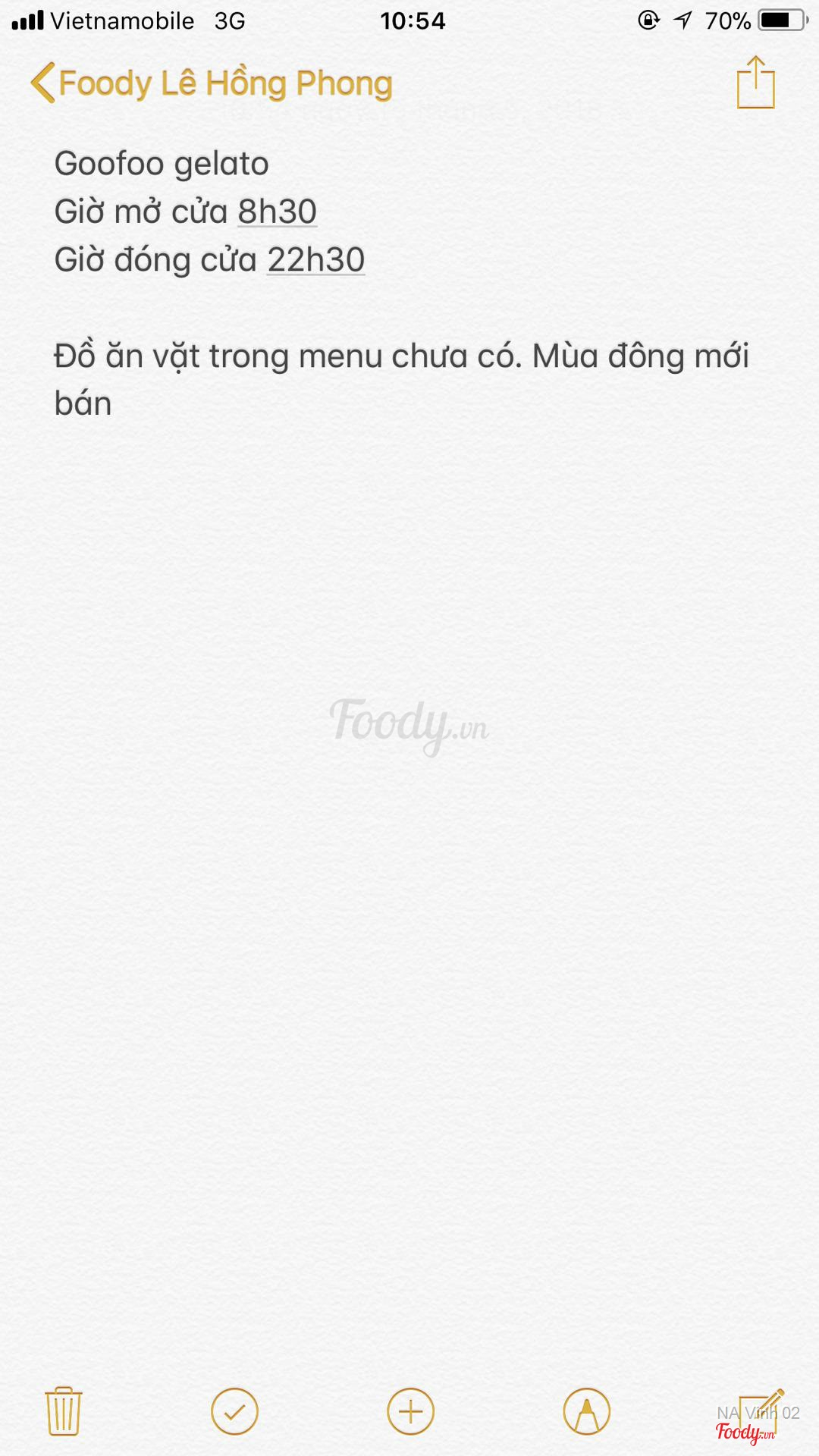Compose a new note
819x1456 pixels.
point(761,1409)
